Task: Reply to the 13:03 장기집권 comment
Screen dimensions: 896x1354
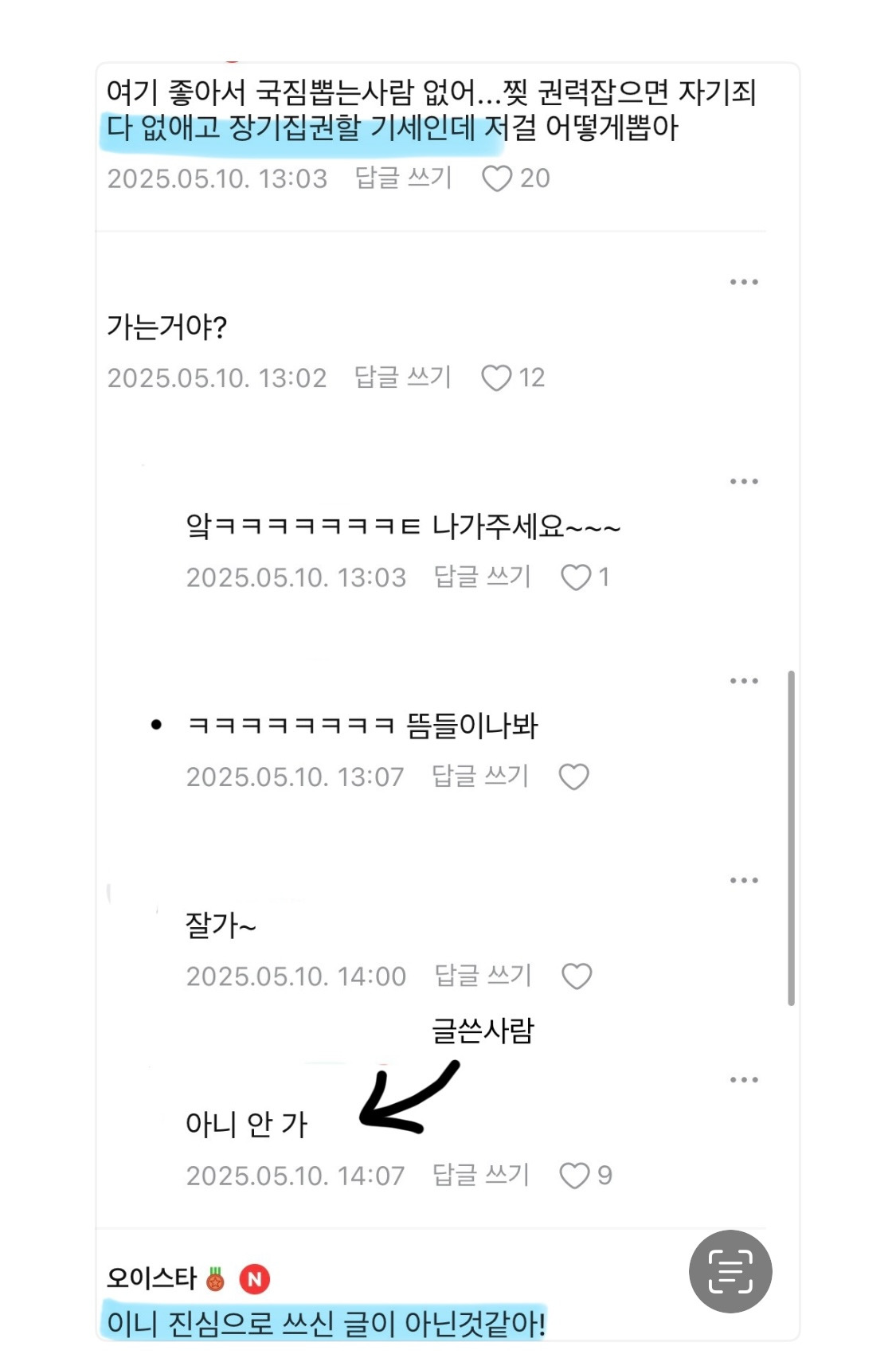Action: tap(403, 178)
